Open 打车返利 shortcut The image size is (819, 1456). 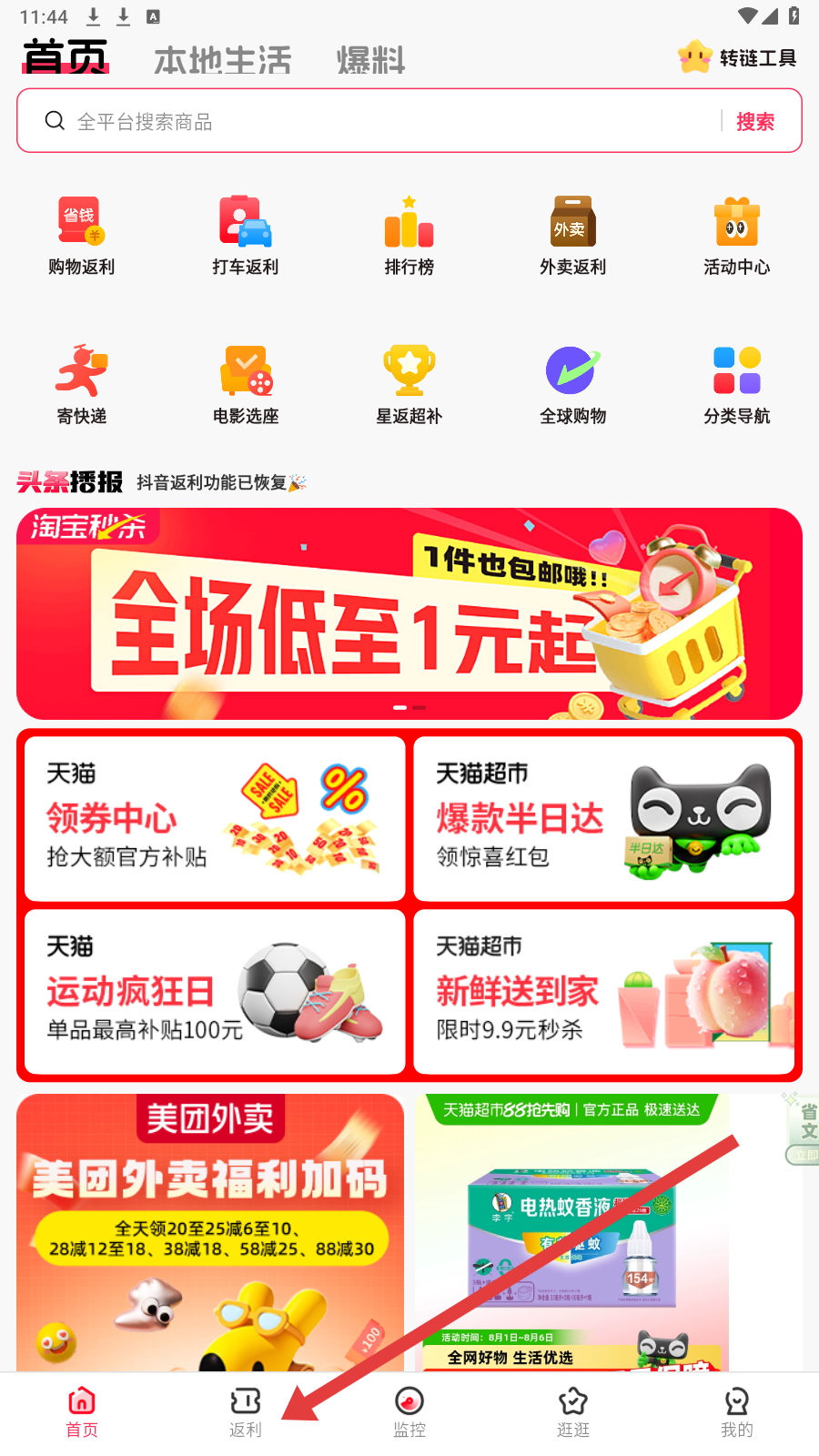tap(246, 235)
